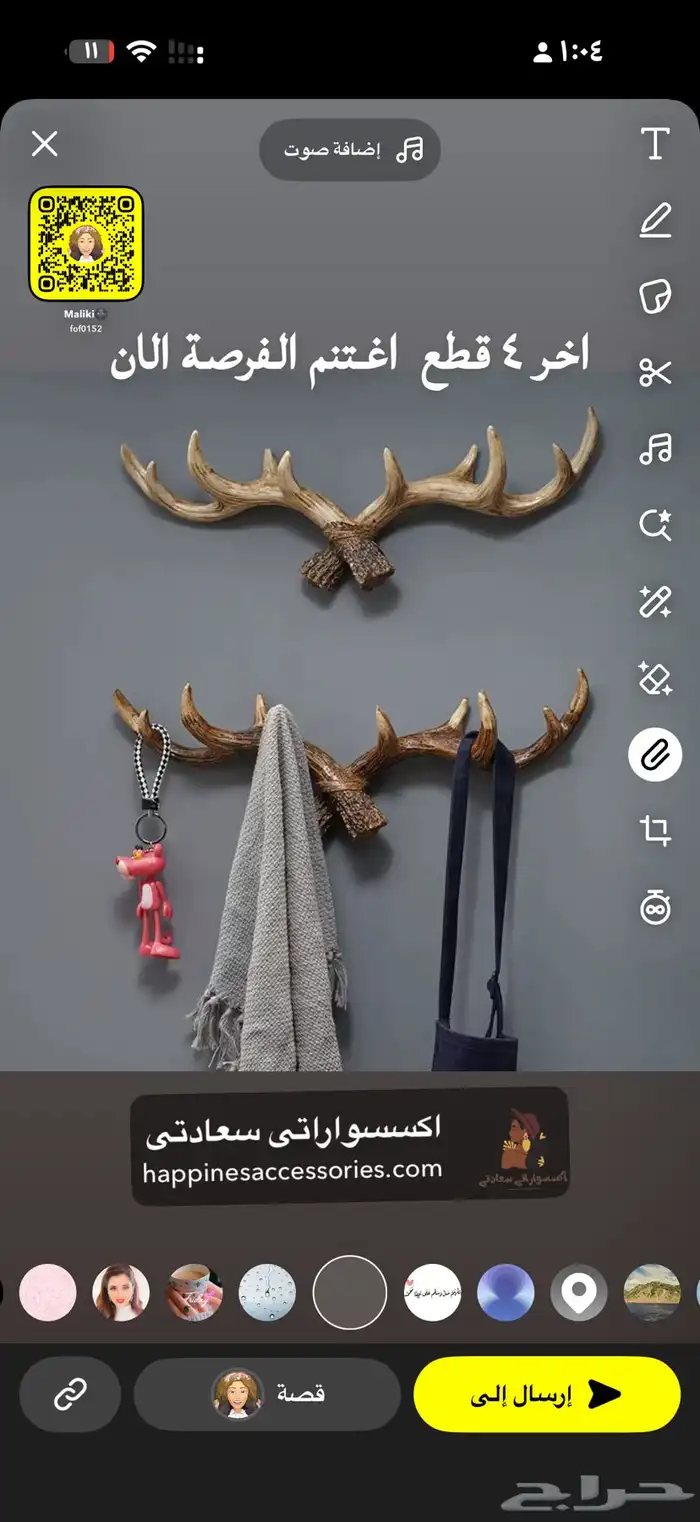
Task: Choose the landscape photo filter
Action: [x=652, y=1293]
